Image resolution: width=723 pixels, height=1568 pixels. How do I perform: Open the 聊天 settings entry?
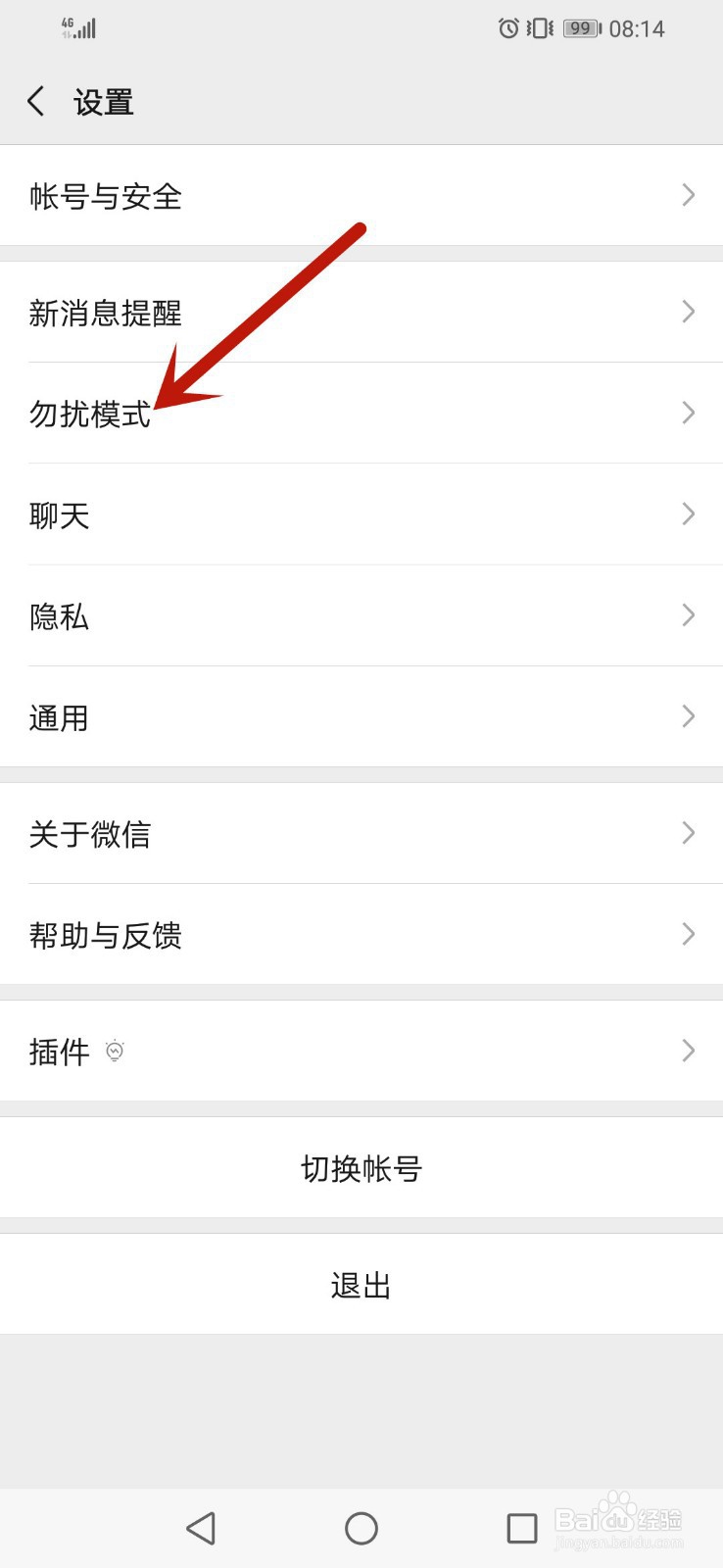pyautogui.click(x=361, y=514)
